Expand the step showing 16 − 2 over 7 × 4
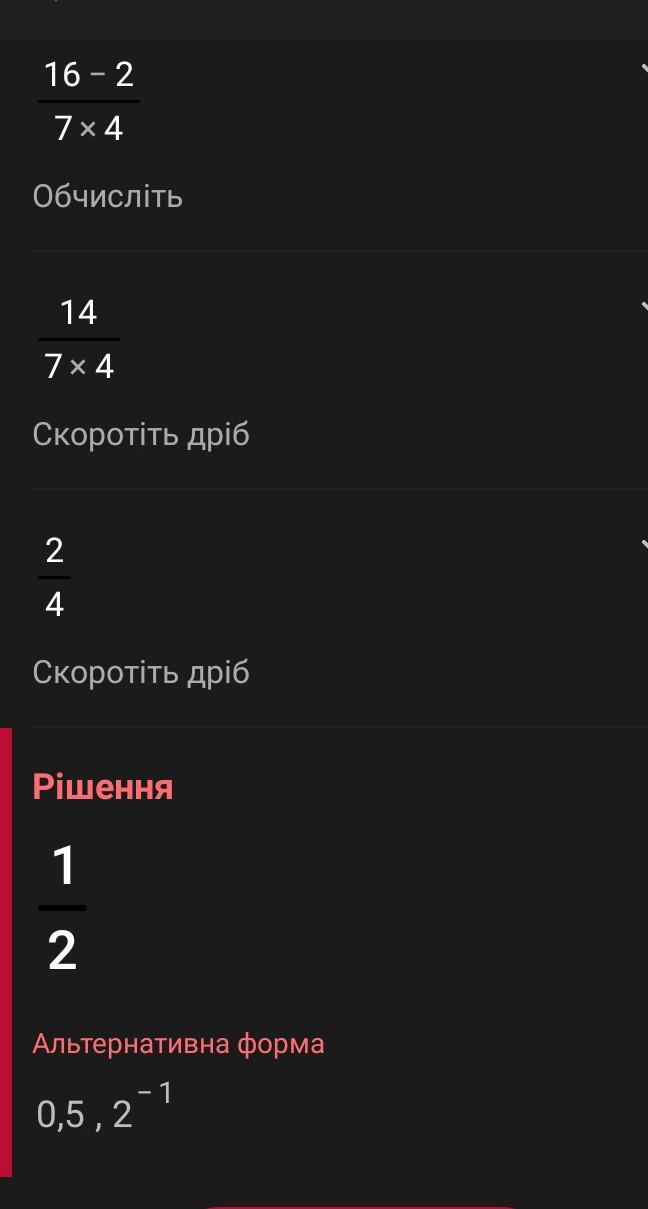The image size is (648, 1209). pos(642,70)
